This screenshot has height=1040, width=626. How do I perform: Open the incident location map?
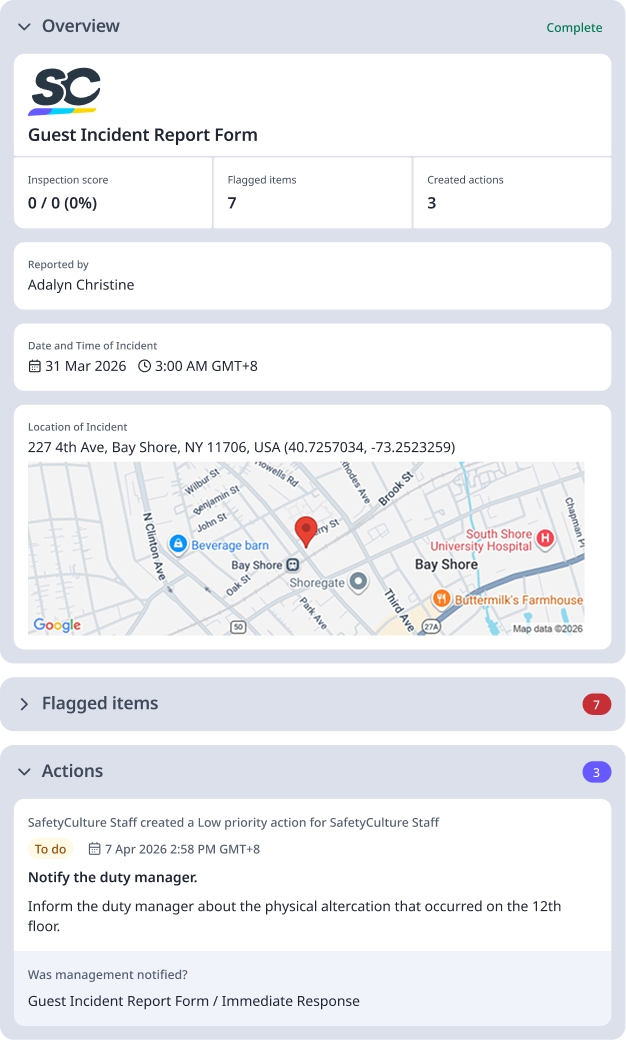click(x=305, y=548)
